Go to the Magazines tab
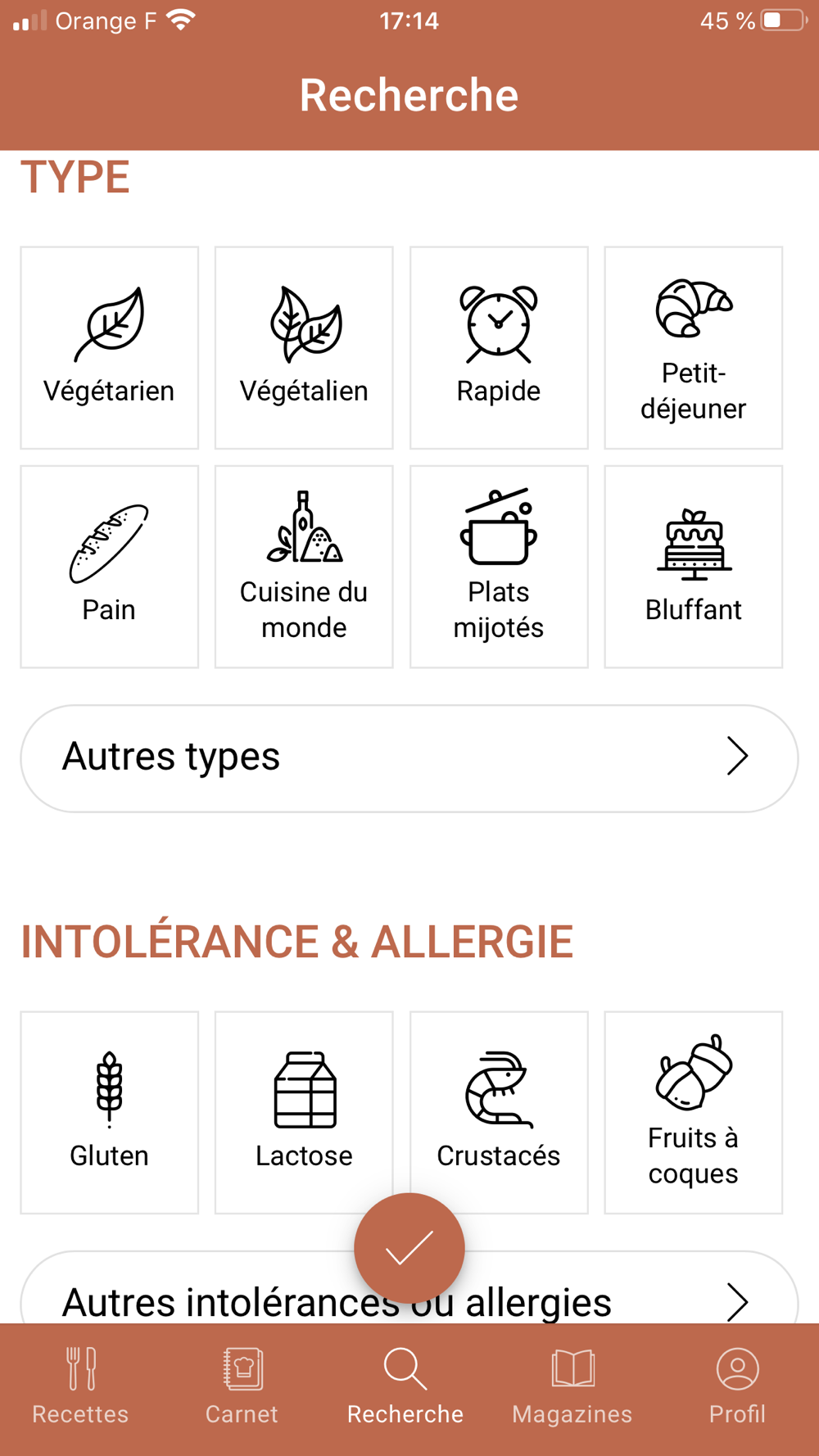The width and height of the screenshot is (819, 1456). click(x=572, y=1387)
